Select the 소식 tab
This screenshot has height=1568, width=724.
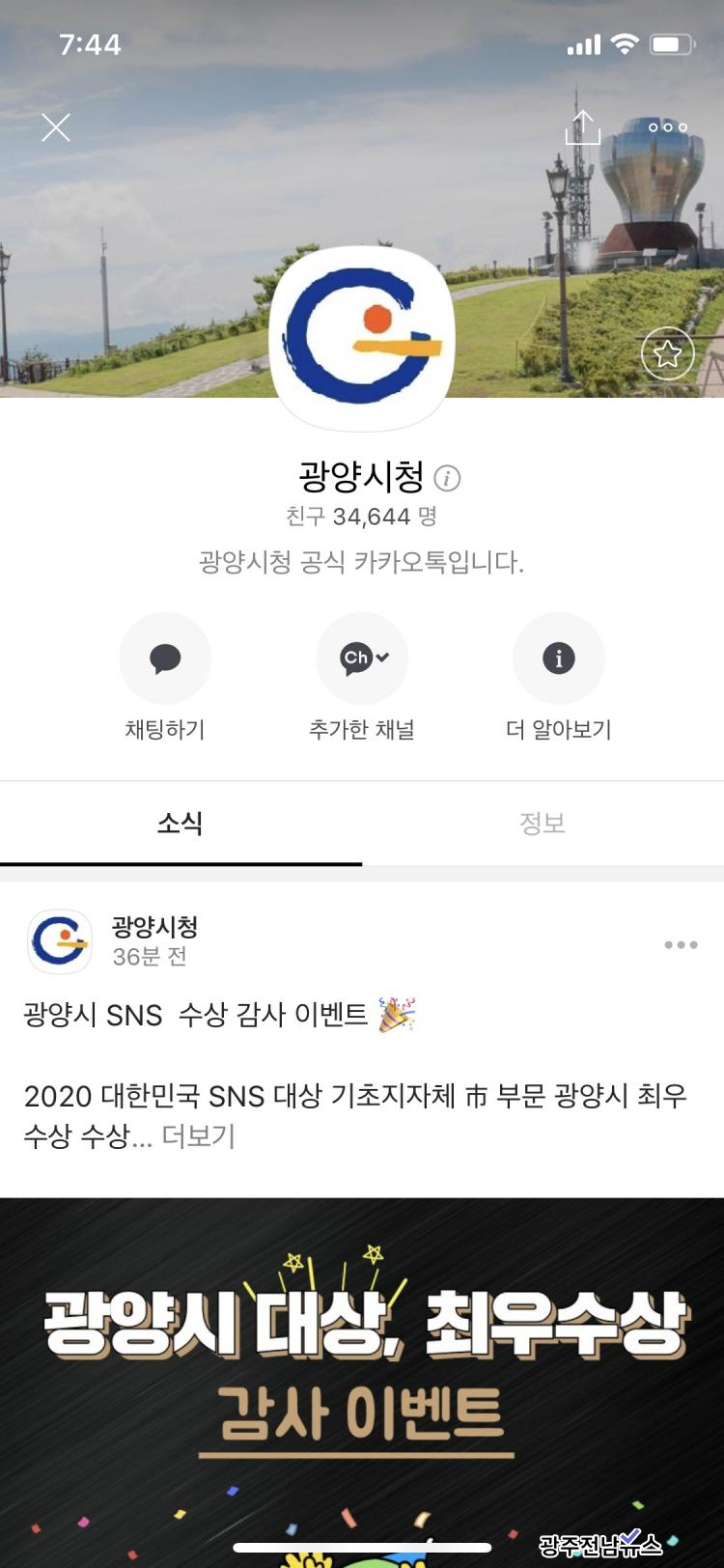coord(181,824)
